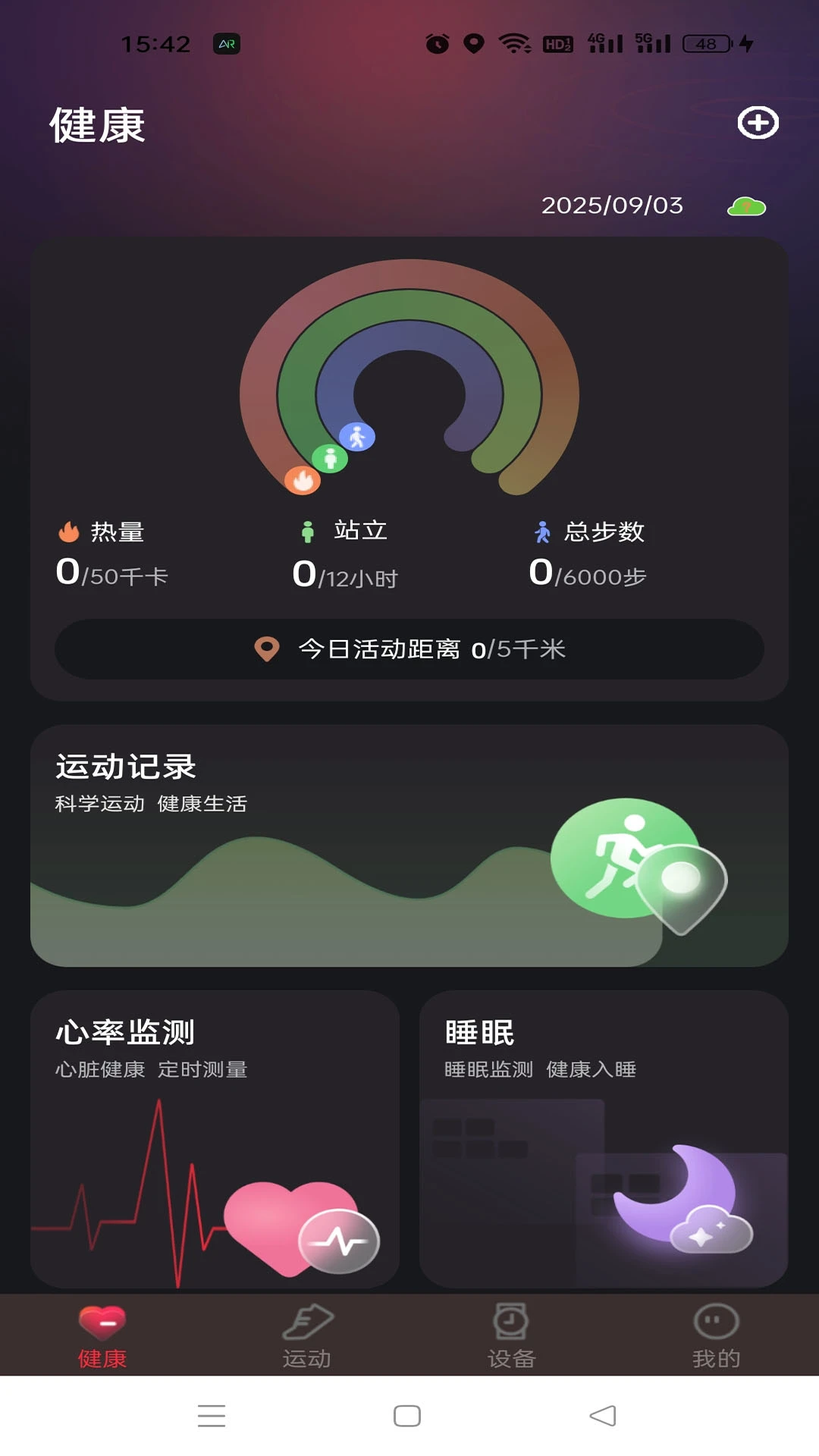This screenshot has height=1456, width=819.
Task: Click the weather cloud icon beside the date
Action: tap(746, 205)
